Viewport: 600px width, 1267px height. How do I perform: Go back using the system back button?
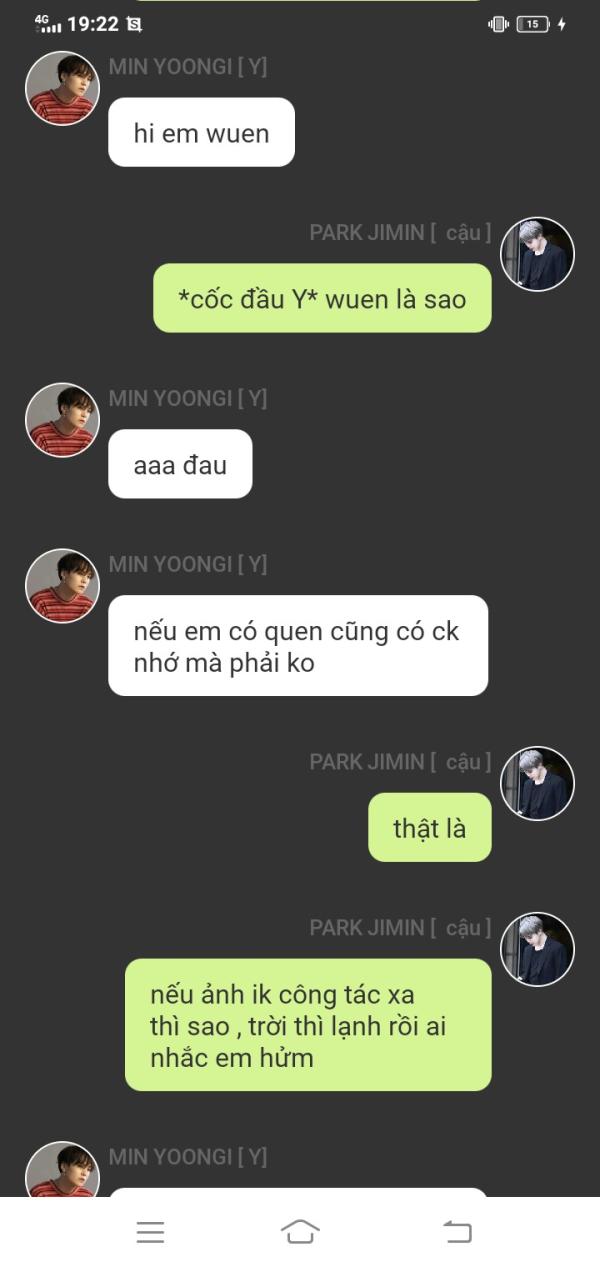click(457, 1232)
